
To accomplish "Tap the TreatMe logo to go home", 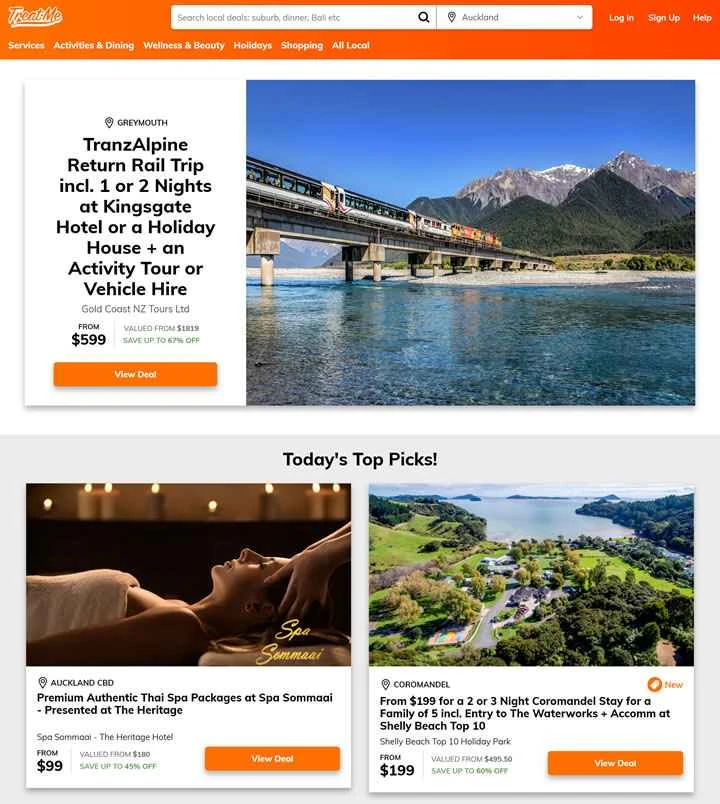I will pos(35,17).
